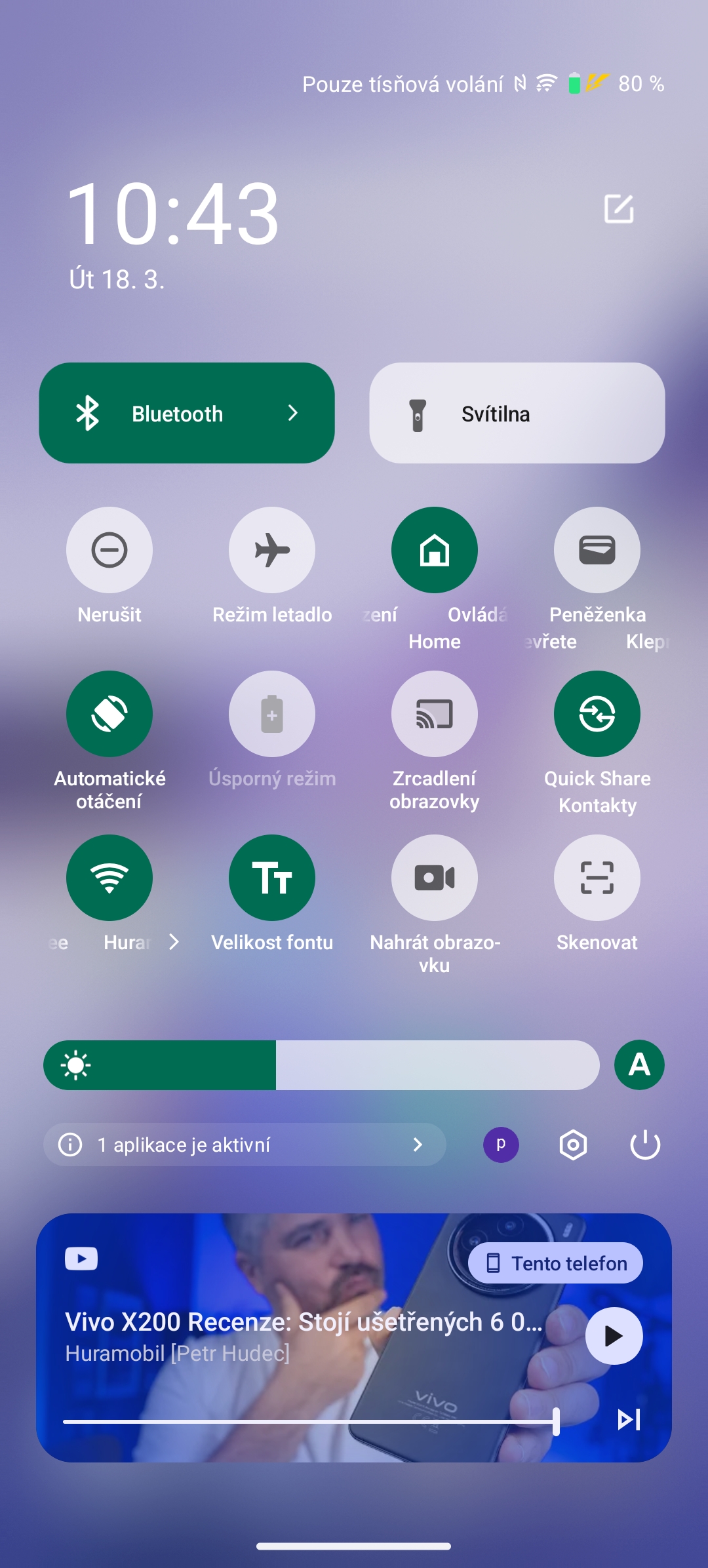Image resolution: width=708 pixels, height=1568 pixels.
Task: Start Nahrát obrazovku recording
Action: [x=435, y=878]
